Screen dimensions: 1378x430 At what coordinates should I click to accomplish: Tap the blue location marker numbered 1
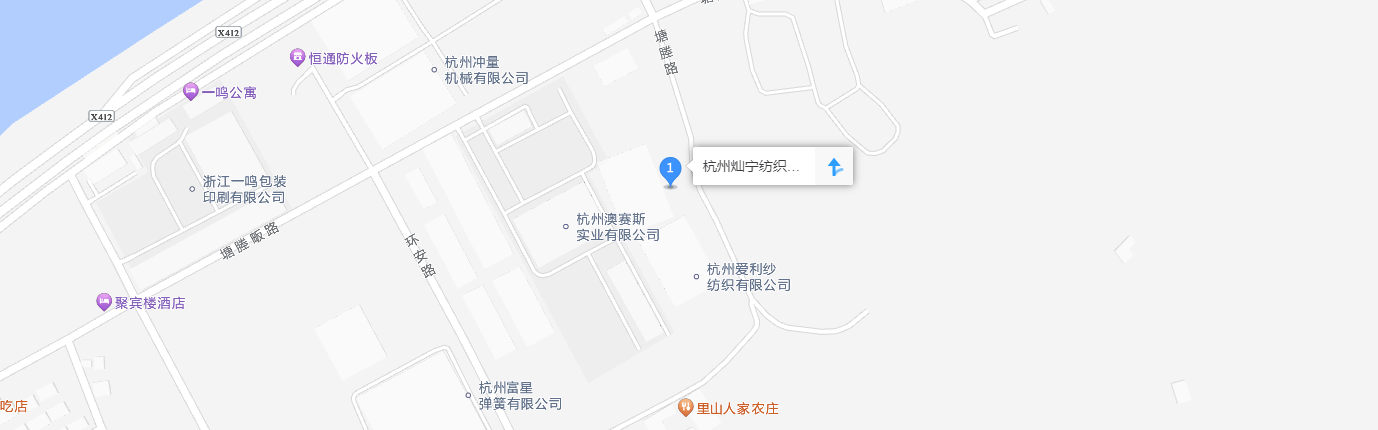pyautogui.click(x=671, y=170)
